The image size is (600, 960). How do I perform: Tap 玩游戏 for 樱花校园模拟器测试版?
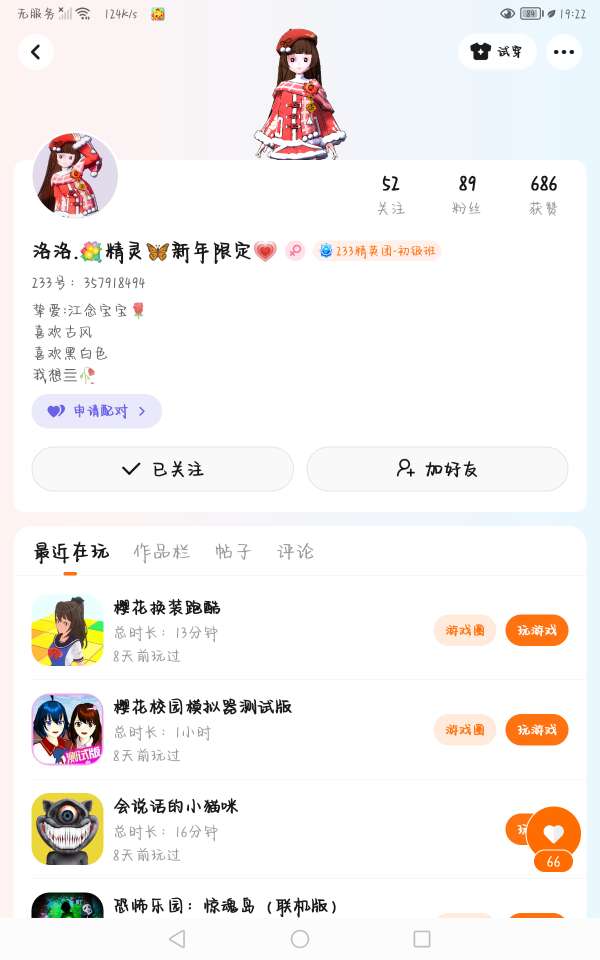(537, 730)
